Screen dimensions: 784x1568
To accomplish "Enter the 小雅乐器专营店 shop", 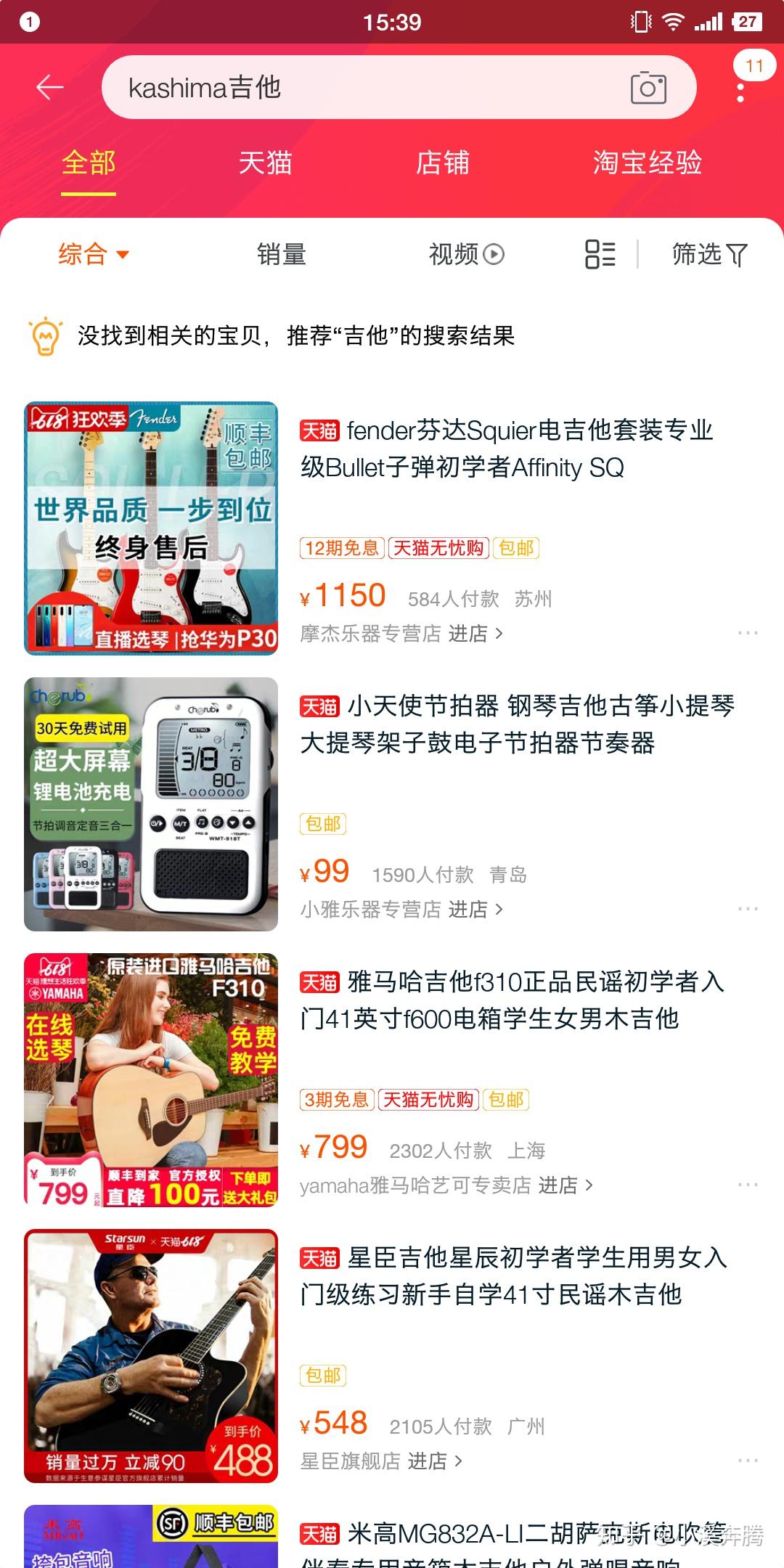I will (401, 910).
